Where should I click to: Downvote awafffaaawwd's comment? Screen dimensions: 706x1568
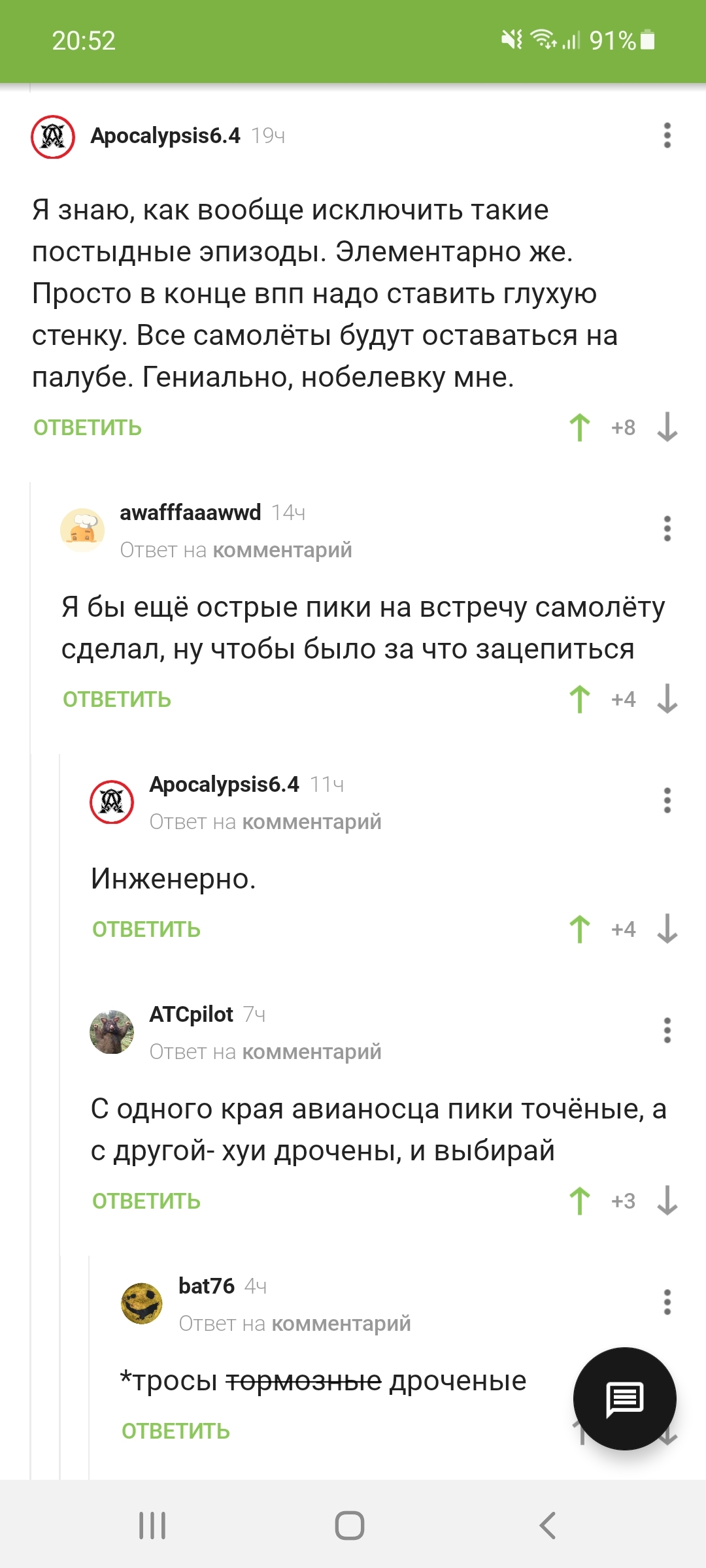click(x=667, y=699)
